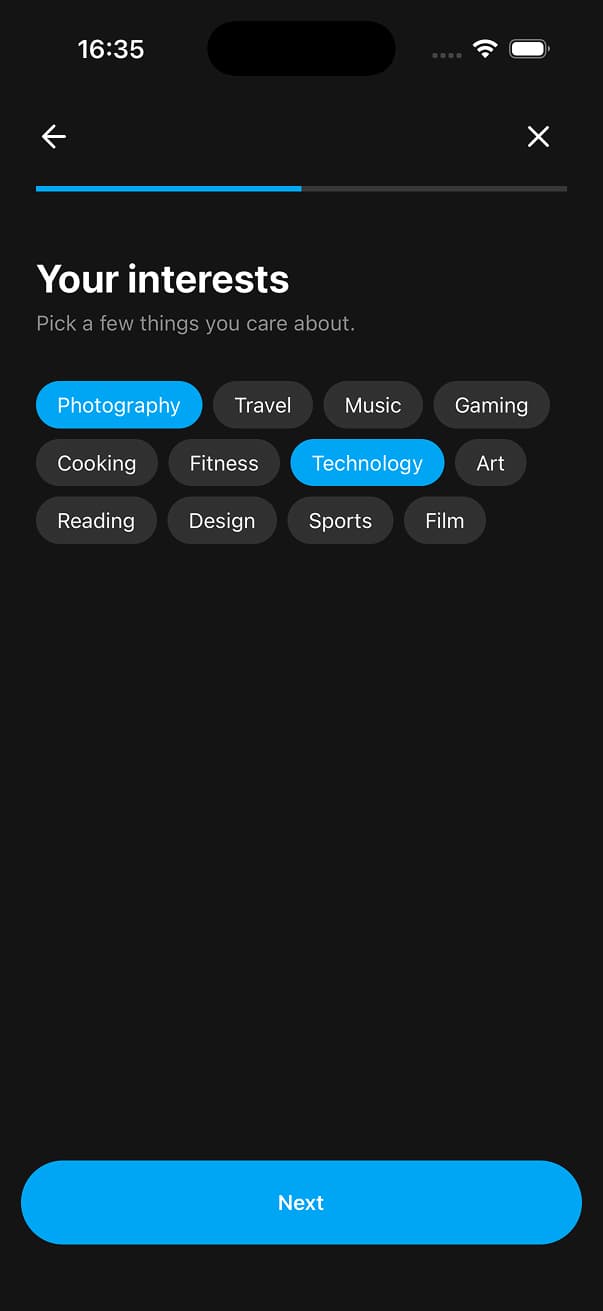Pick Cooking as an interest
This screenshot has height=1311, width=603.
coord(97,463)
